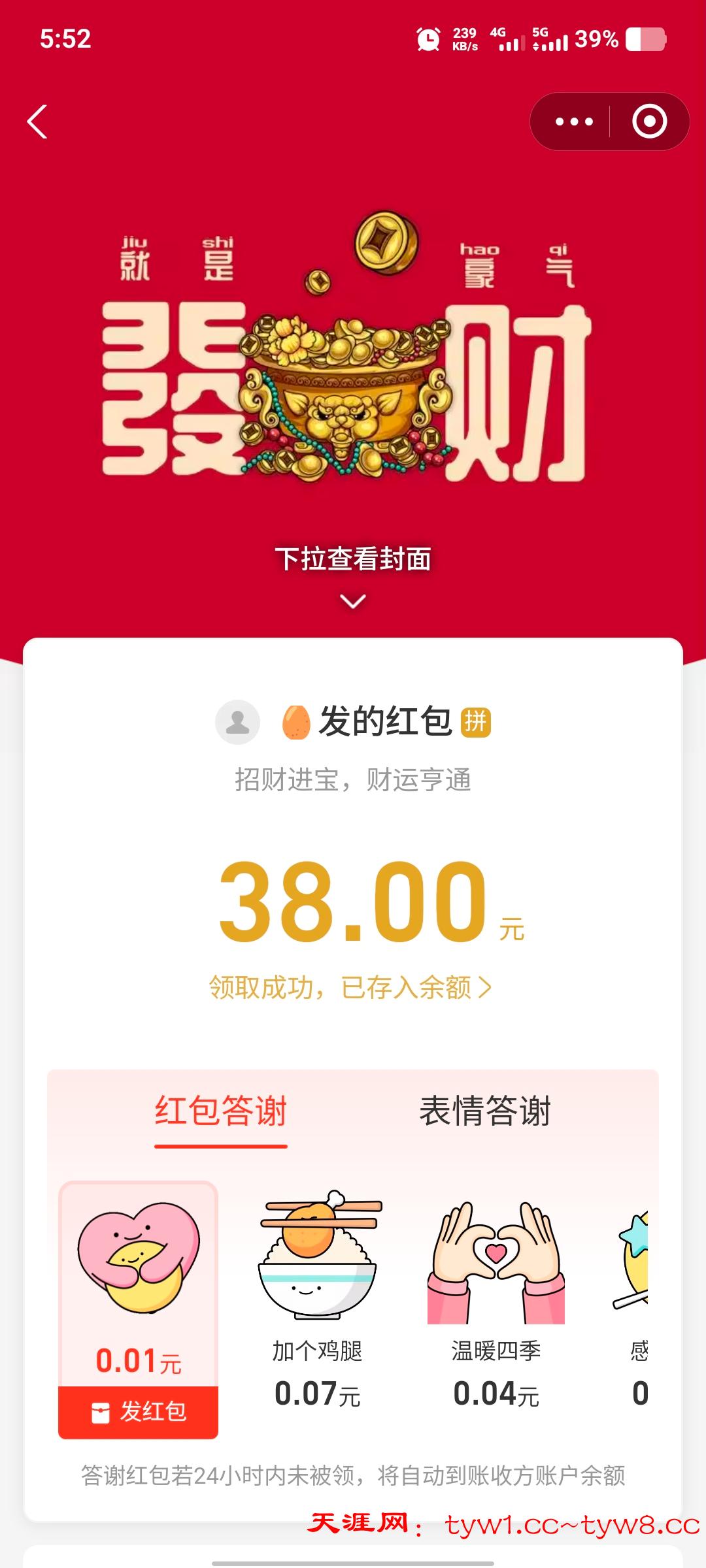Close the mini program with the circle icon
This screenshot has width=706, height=1568.
pyautogui.click(x=649, y=122)
